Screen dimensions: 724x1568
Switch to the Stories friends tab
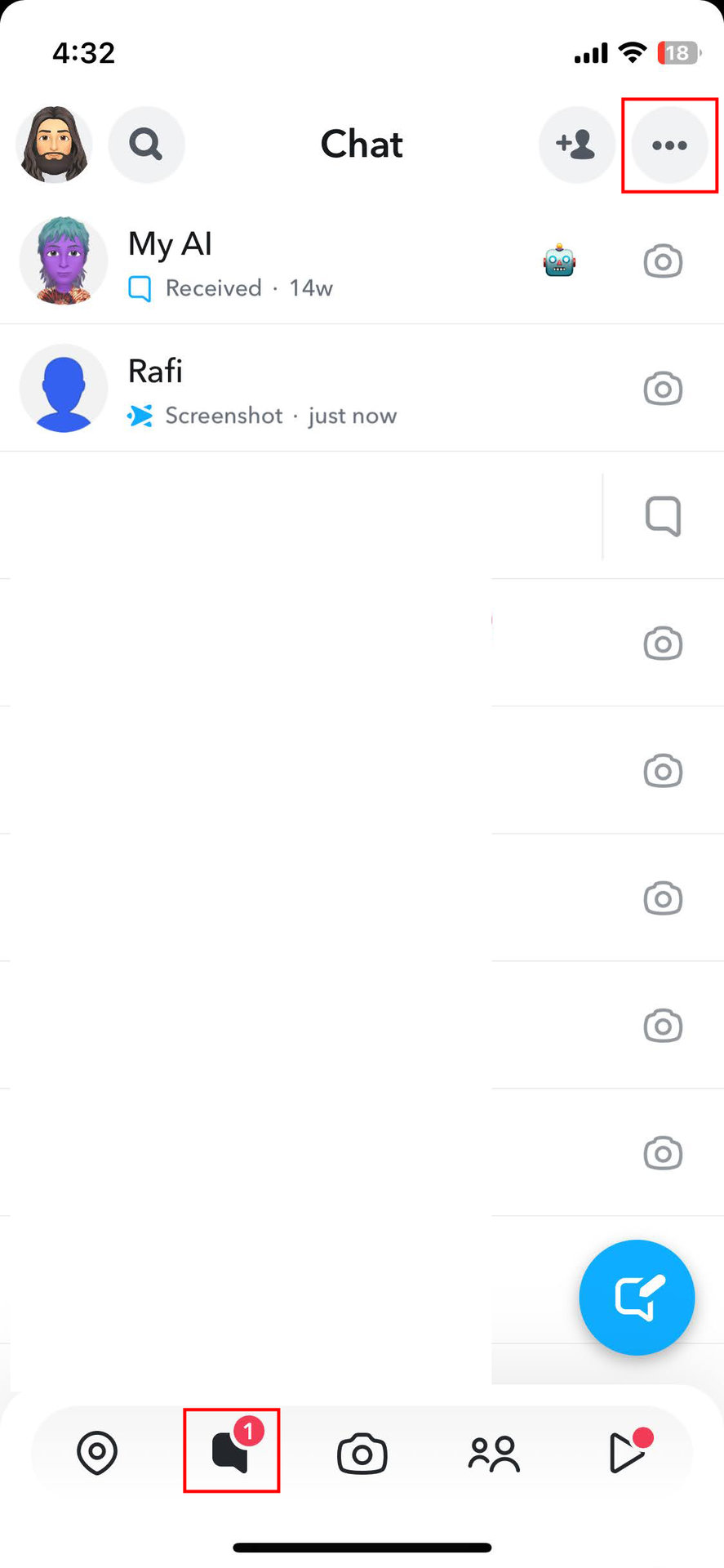click(494, 1454)
